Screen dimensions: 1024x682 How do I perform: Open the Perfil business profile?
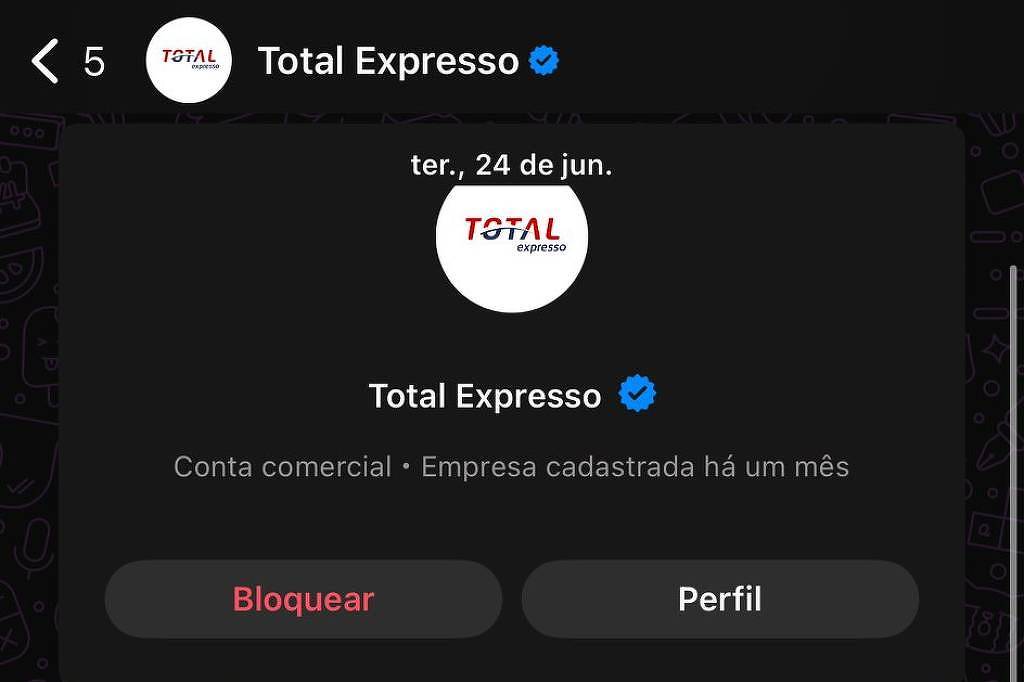(719, 599)
